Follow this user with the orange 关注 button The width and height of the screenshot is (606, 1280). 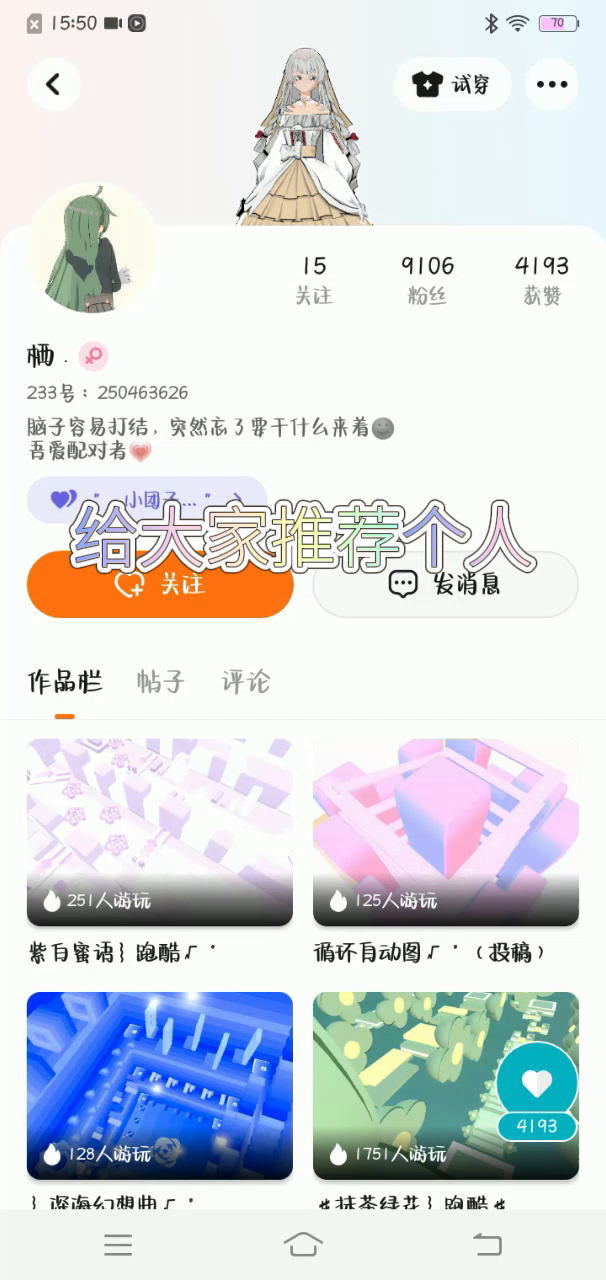click(160, 585)
